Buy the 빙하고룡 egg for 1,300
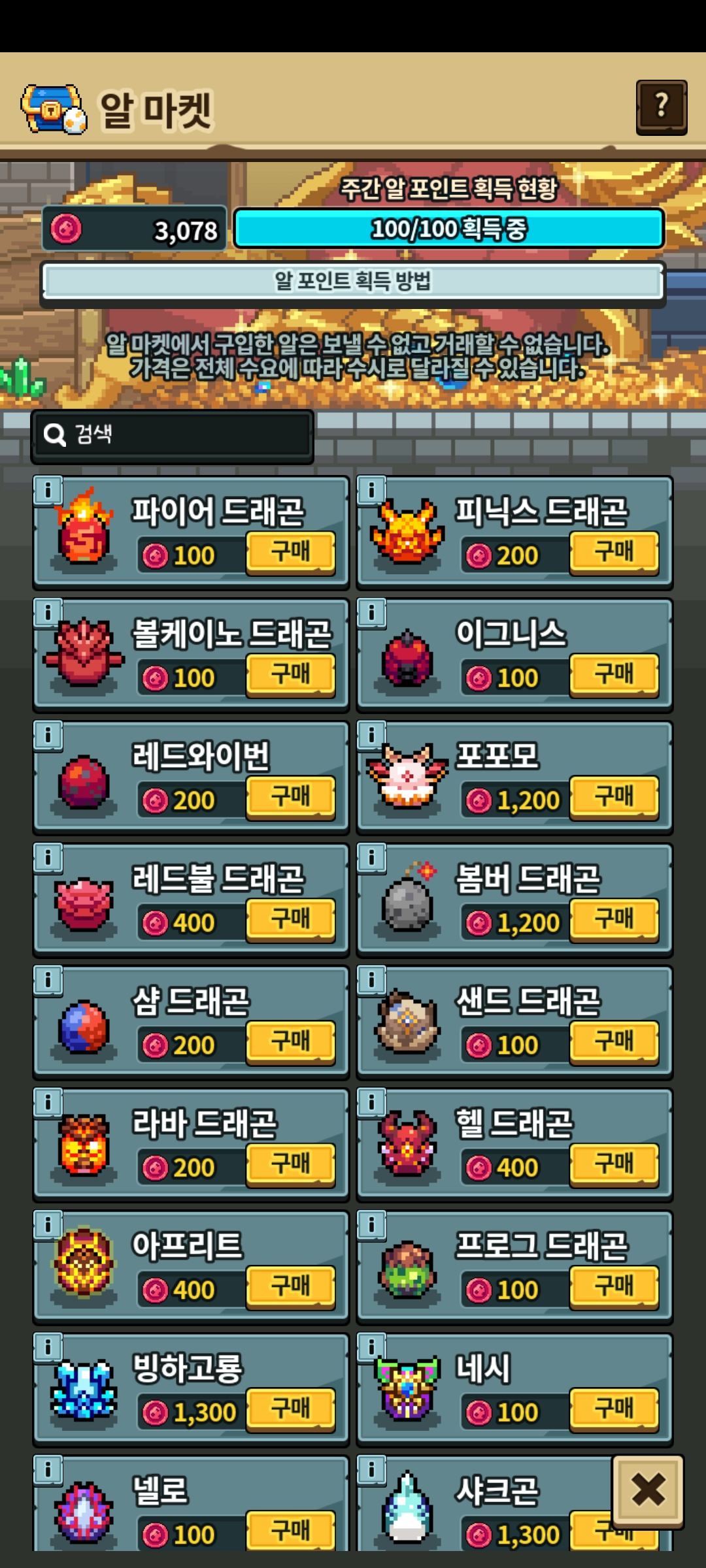706x1568 pixels. point(290,1409)
